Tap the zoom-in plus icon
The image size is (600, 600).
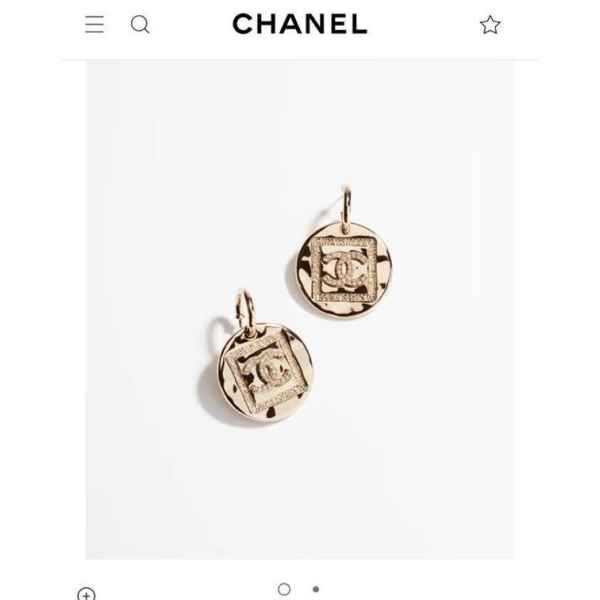[87, 594]
